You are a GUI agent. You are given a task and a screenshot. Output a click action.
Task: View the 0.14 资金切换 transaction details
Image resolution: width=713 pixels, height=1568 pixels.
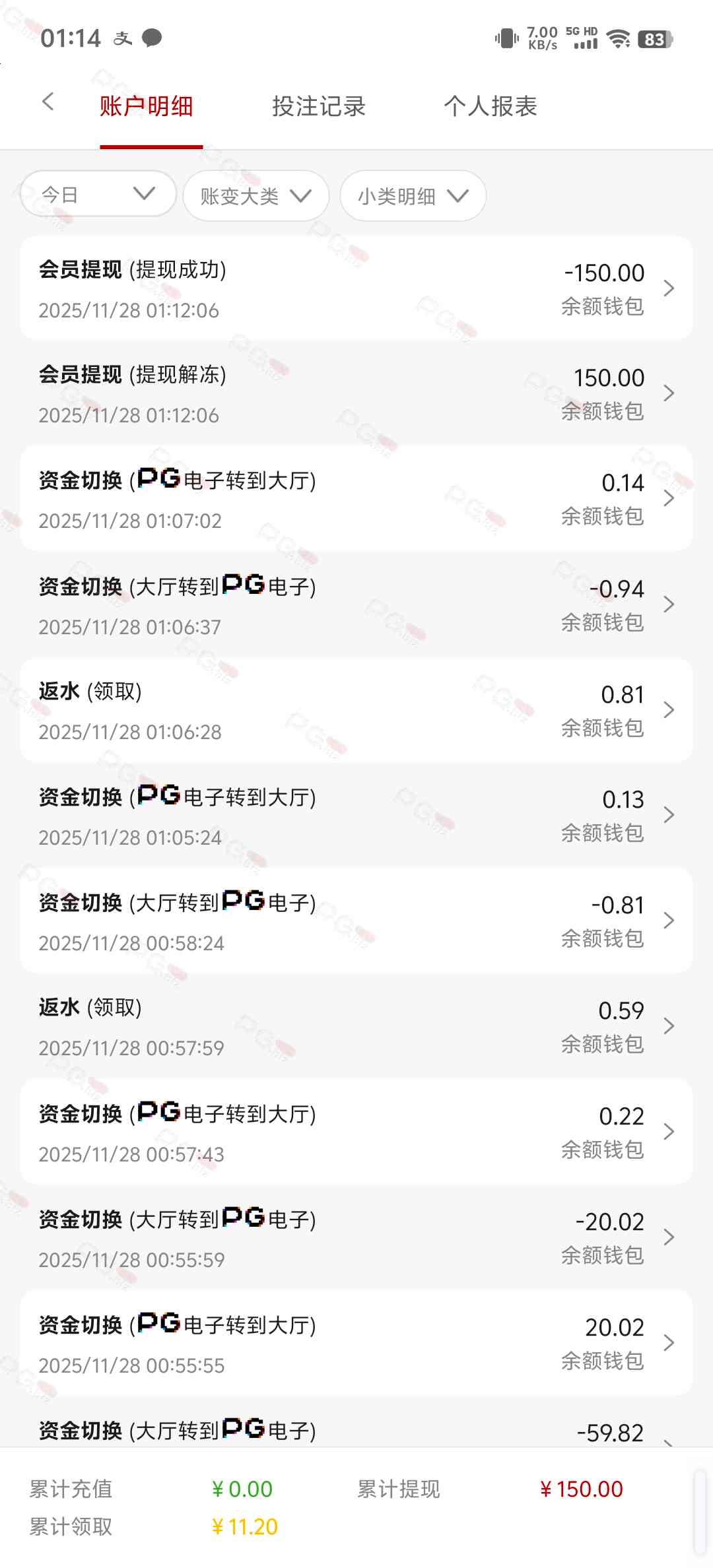tap(356, 499)
